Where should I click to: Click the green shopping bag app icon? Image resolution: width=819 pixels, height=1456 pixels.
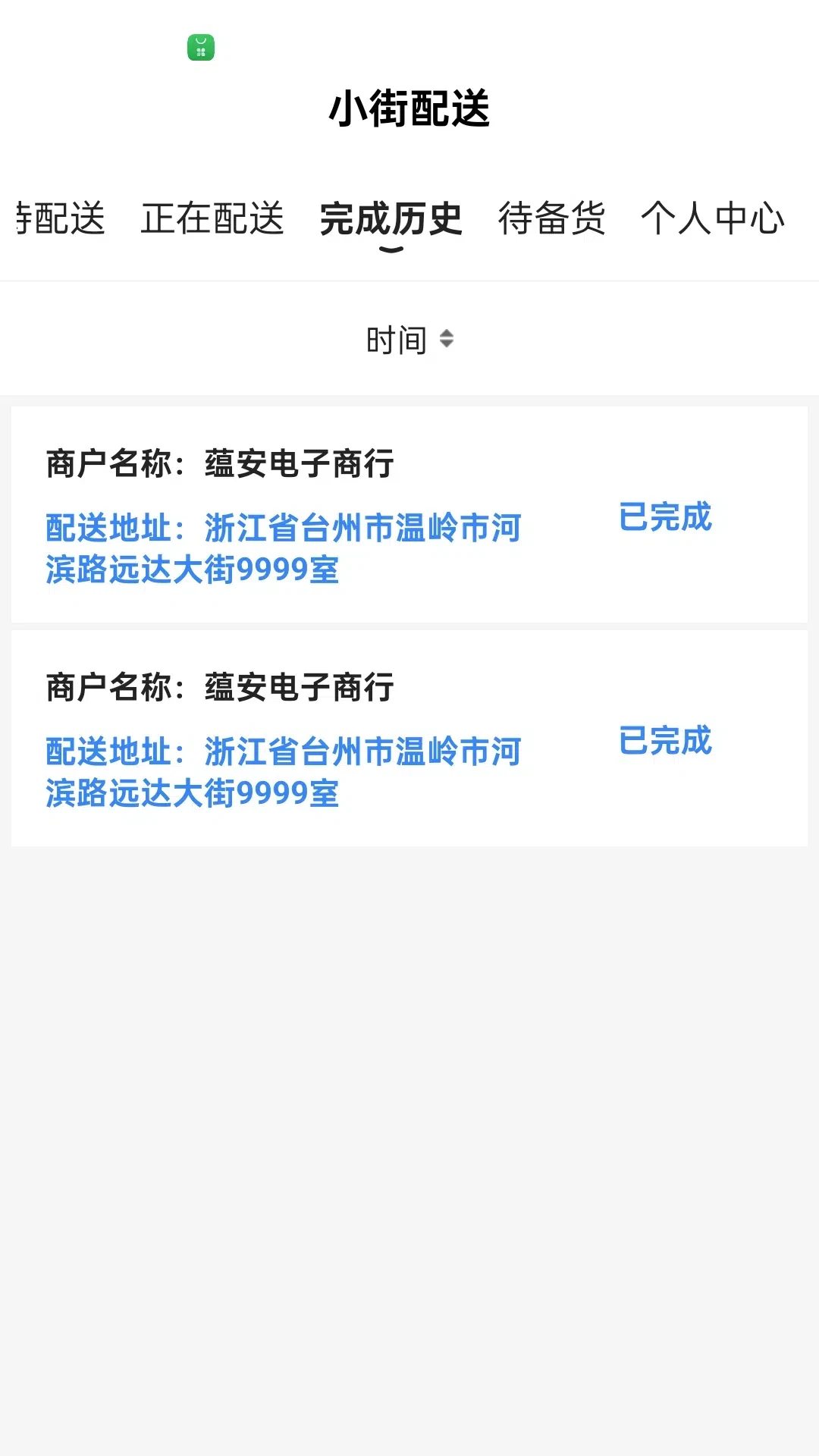click(199, 49)
